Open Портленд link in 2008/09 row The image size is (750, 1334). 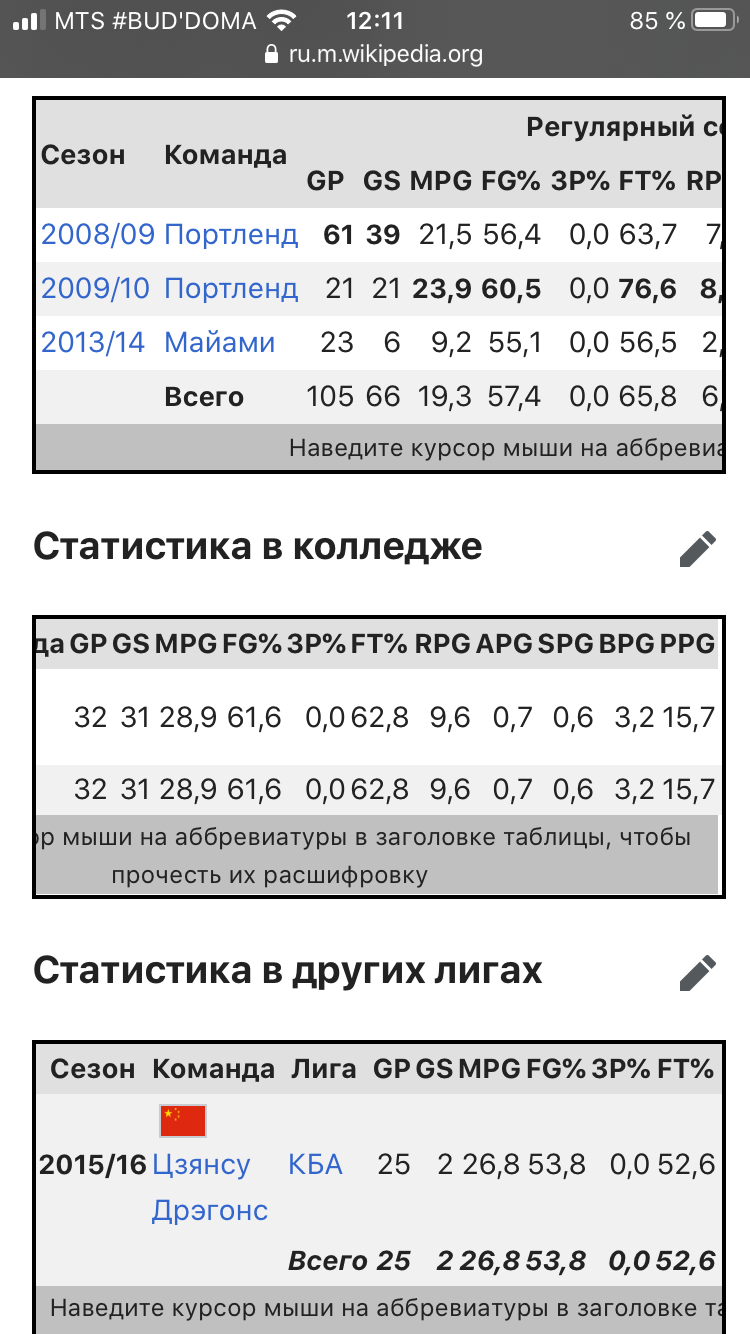231,235
